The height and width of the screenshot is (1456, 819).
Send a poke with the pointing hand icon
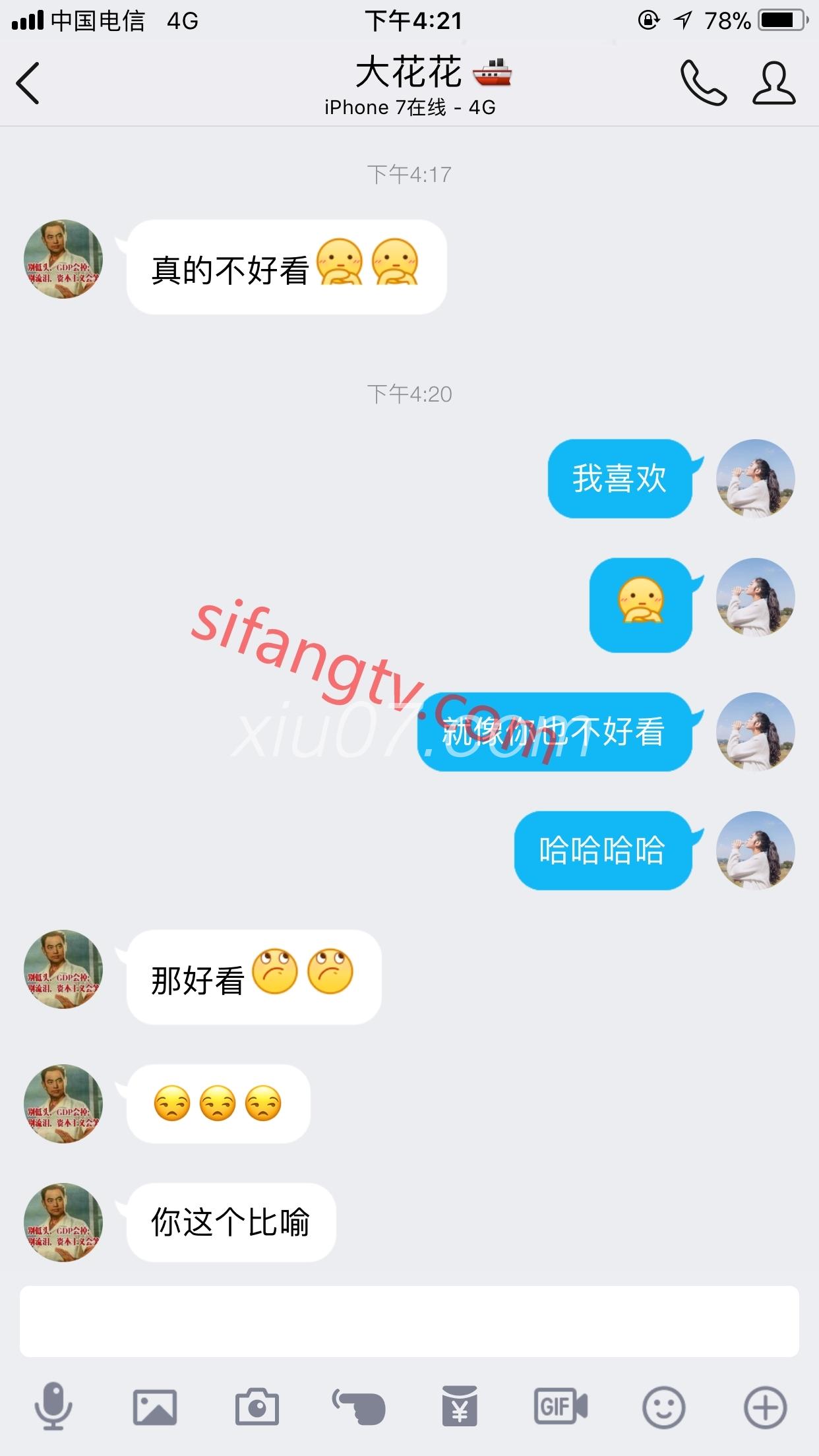click(x=359, y=1407)
